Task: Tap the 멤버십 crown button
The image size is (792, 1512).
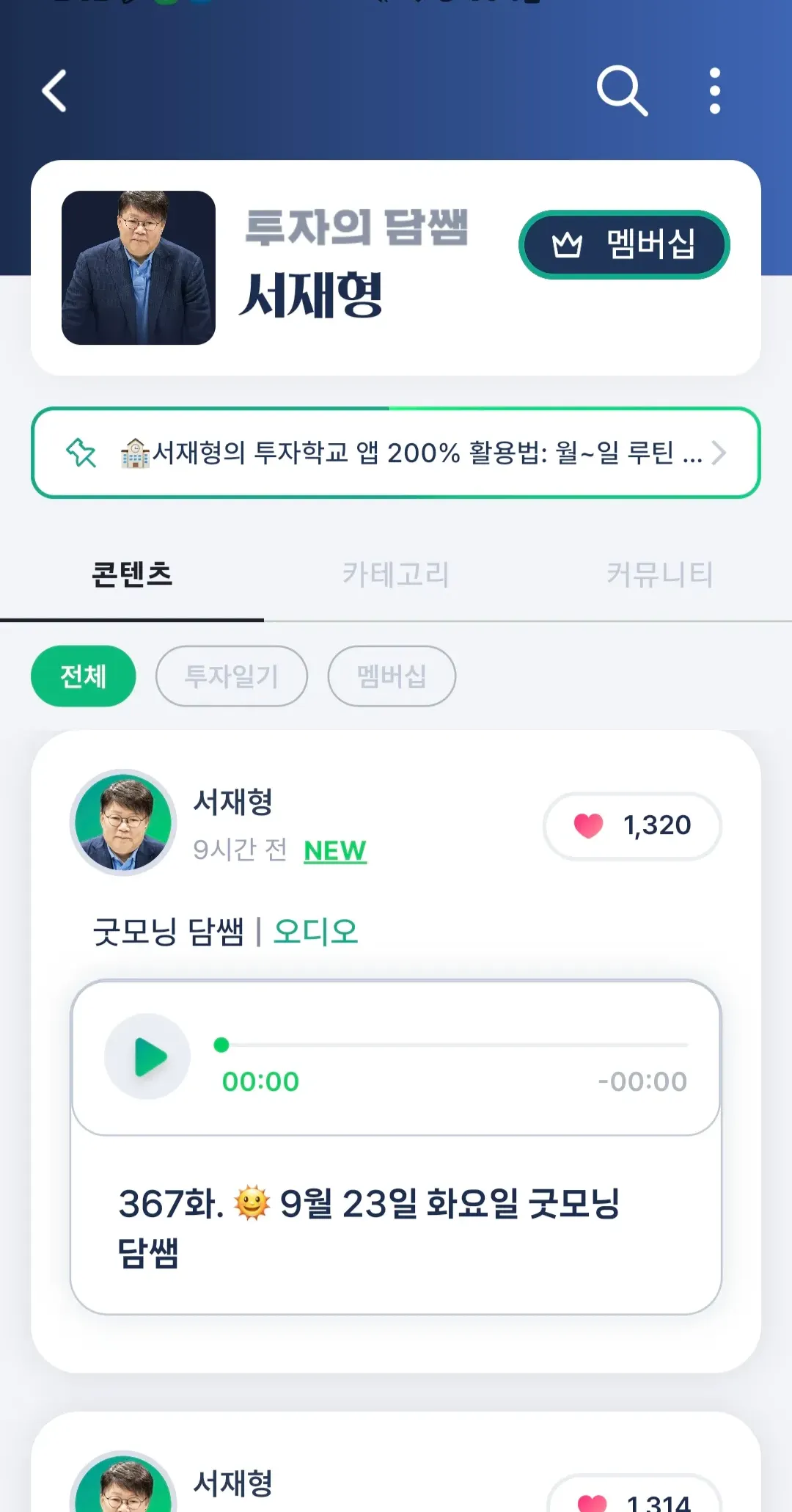Action: pyautogui.click(x=624, y=244)
